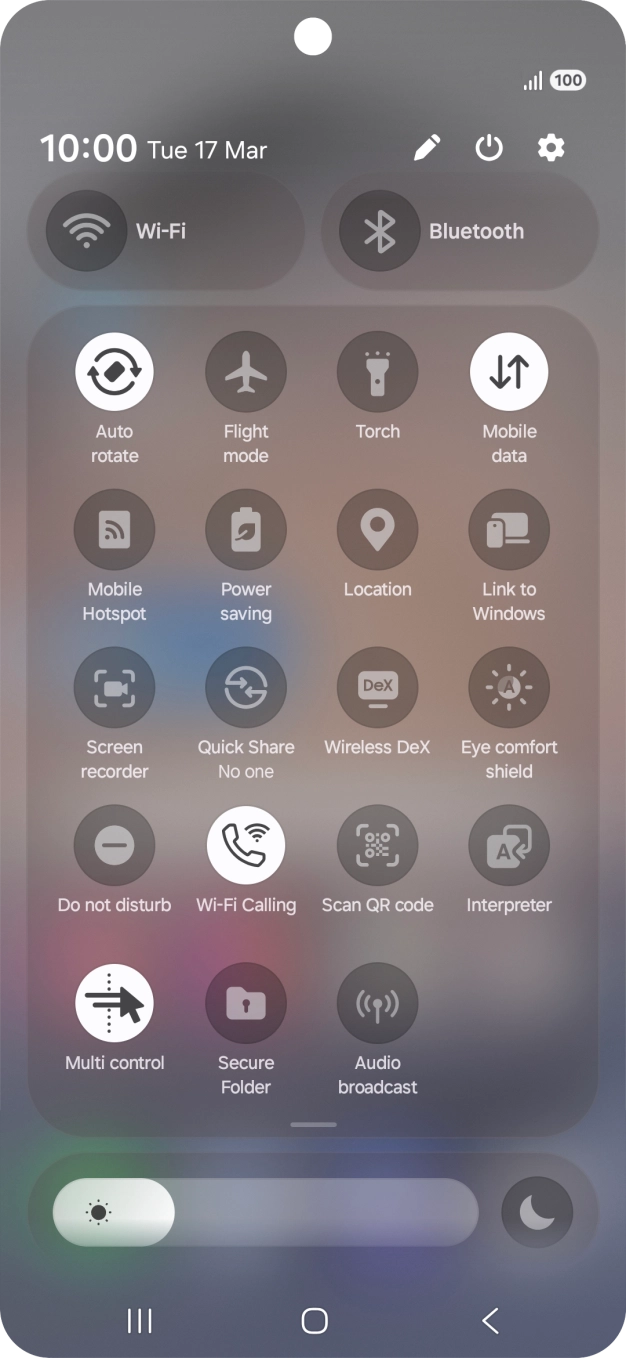Switch on the Torch
Screen dimensions: 626x1358
coord(377,372)
